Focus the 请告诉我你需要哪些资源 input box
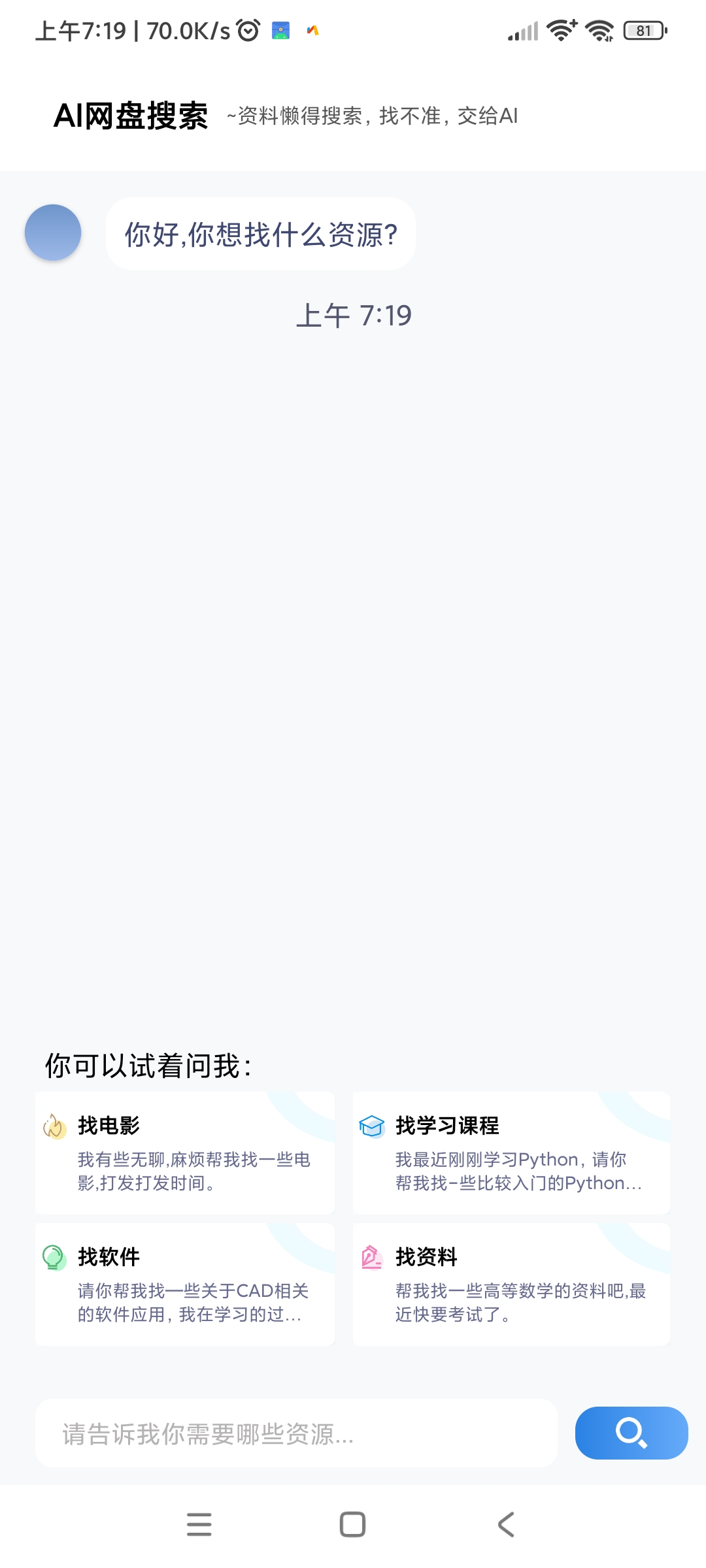This screenshot has width=706, height=1568. [296, 1433]
